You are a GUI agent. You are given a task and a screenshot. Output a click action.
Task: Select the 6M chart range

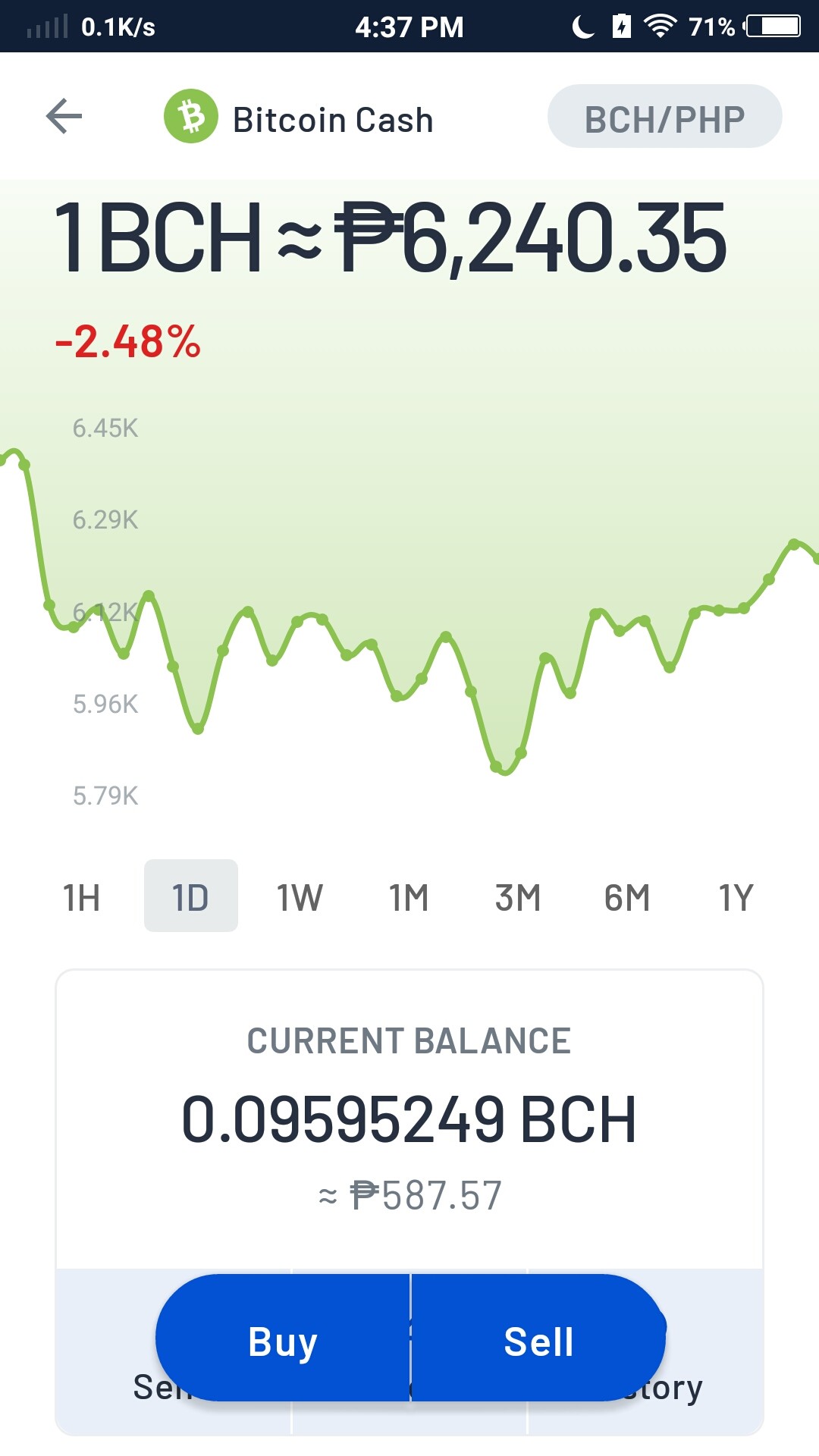point(627,896)
